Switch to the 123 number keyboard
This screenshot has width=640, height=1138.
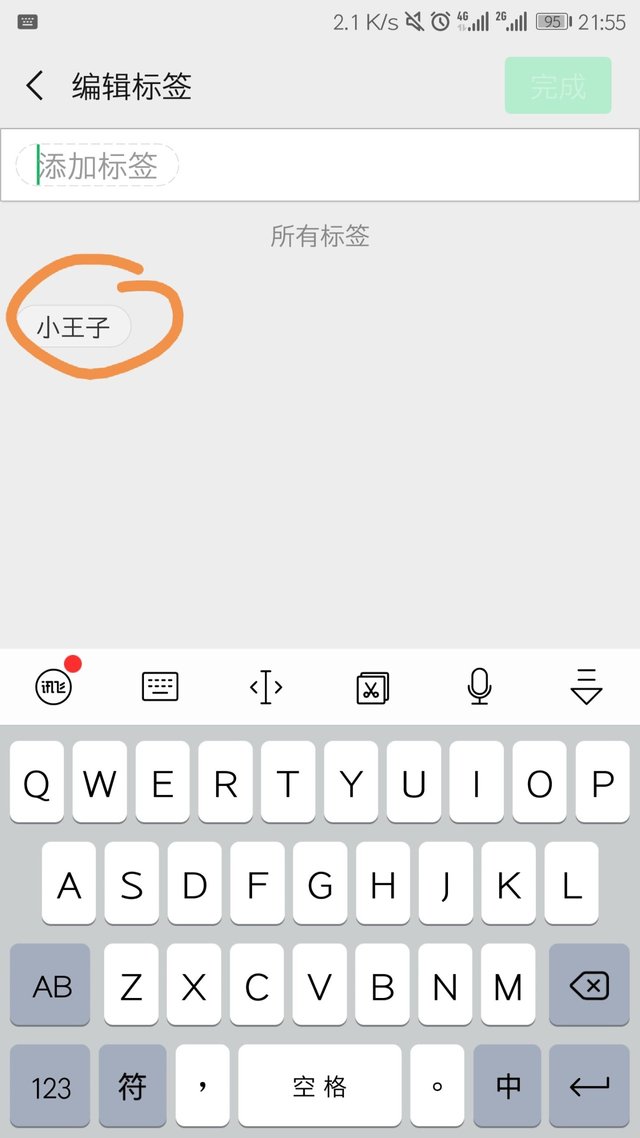(51, 1086)
